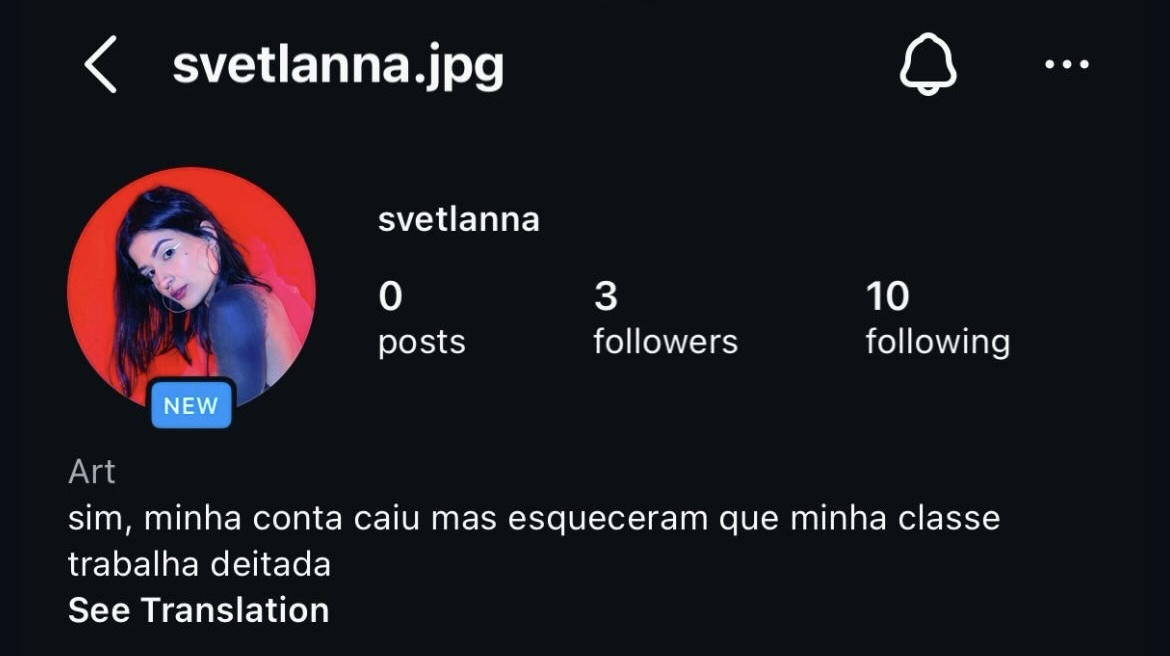
Task: Open the notifications bell for this profile
Action: [928, 65]
